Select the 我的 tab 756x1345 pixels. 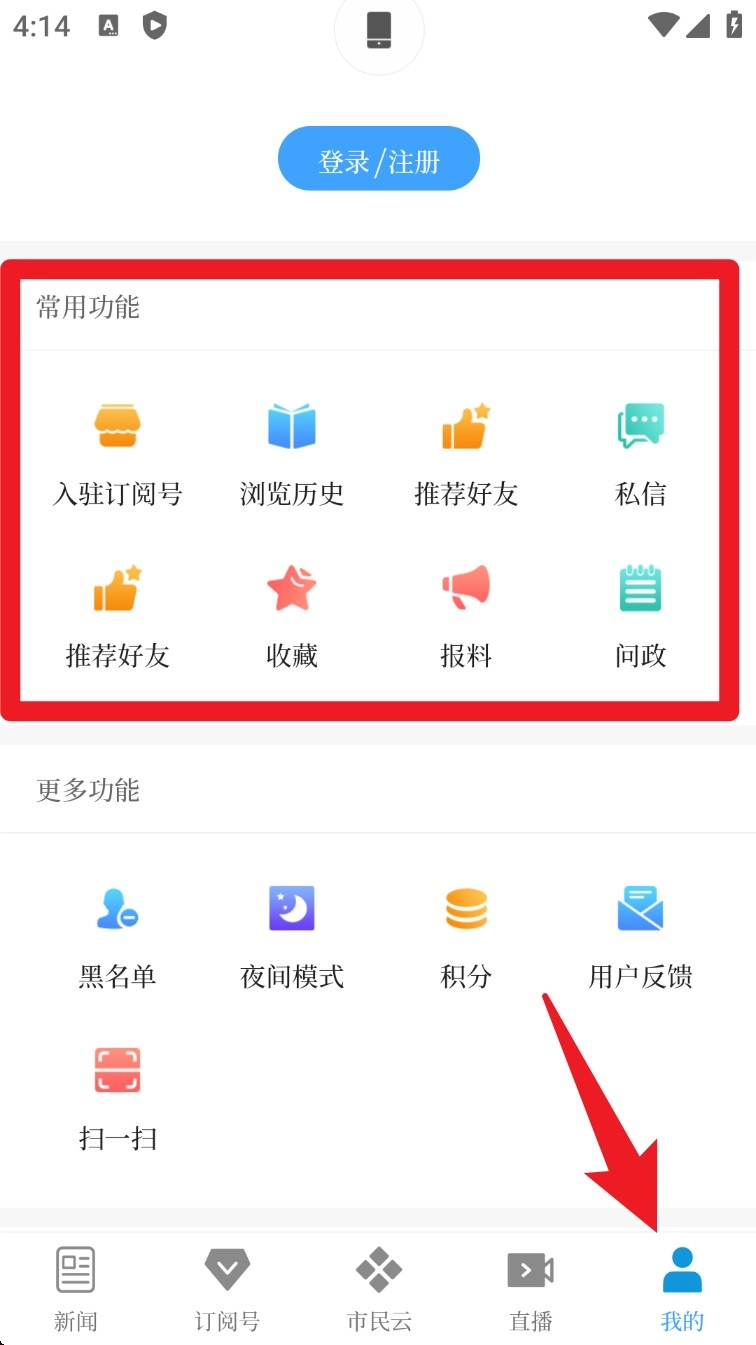click(682, 1289)
